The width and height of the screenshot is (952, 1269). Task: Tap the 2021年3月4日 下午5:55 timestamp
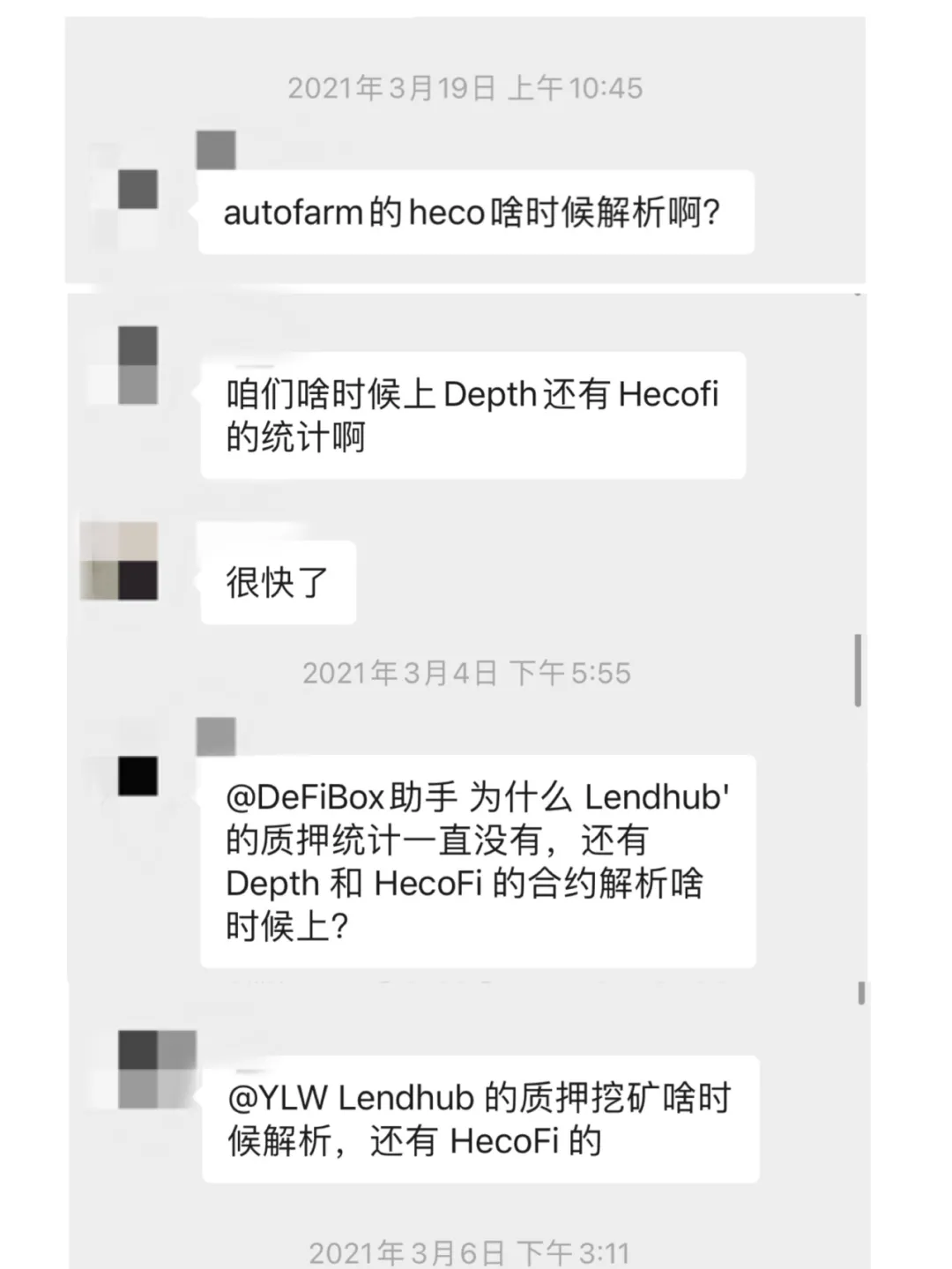click(467, 673)
